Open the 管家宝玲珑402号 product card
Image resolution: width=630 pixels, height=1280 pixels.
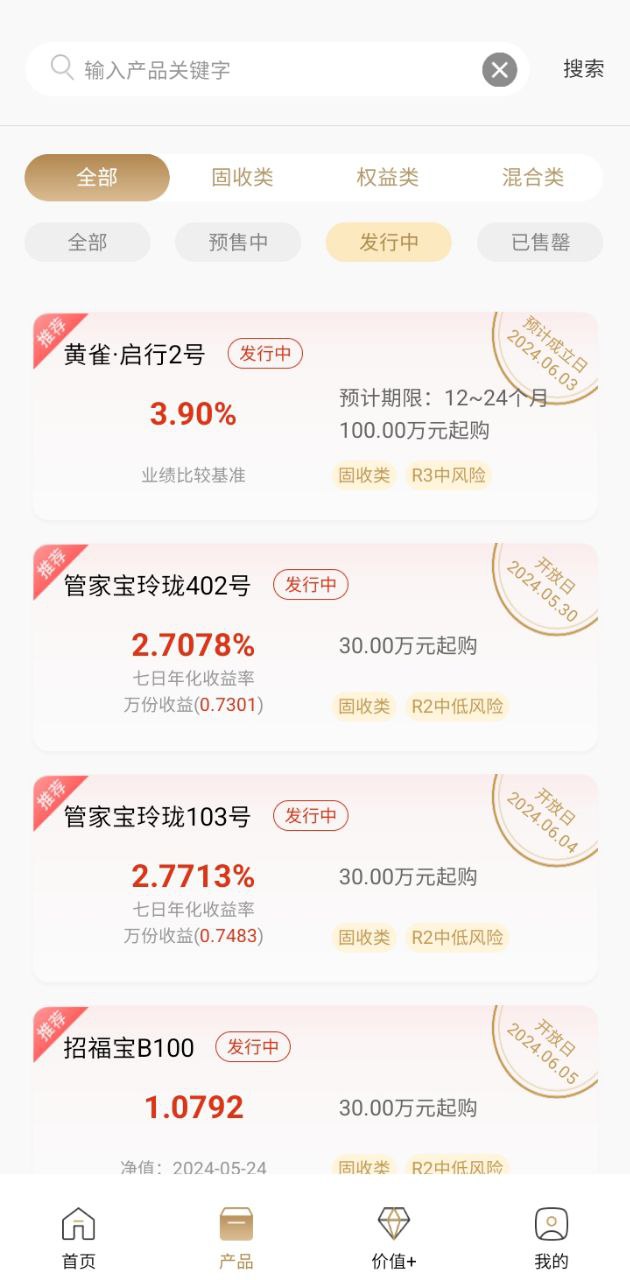(x=314, y=647)
